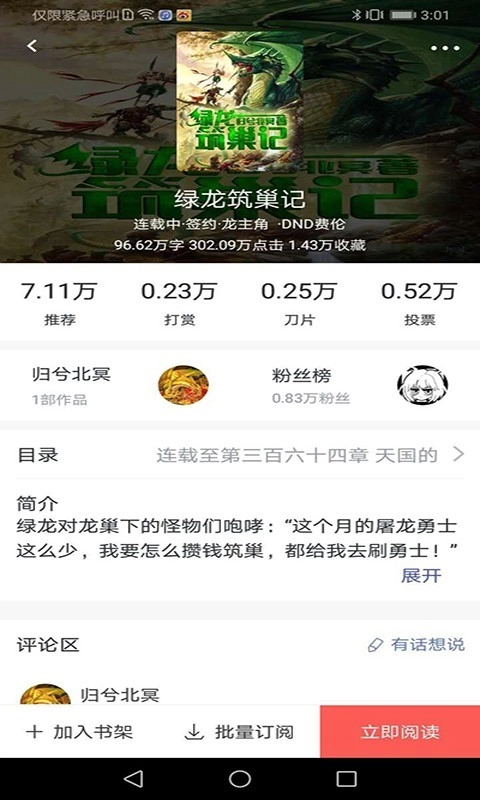Write a comment via 有话想说
This screenshot has height=800, width=480.
coord(416,644)
